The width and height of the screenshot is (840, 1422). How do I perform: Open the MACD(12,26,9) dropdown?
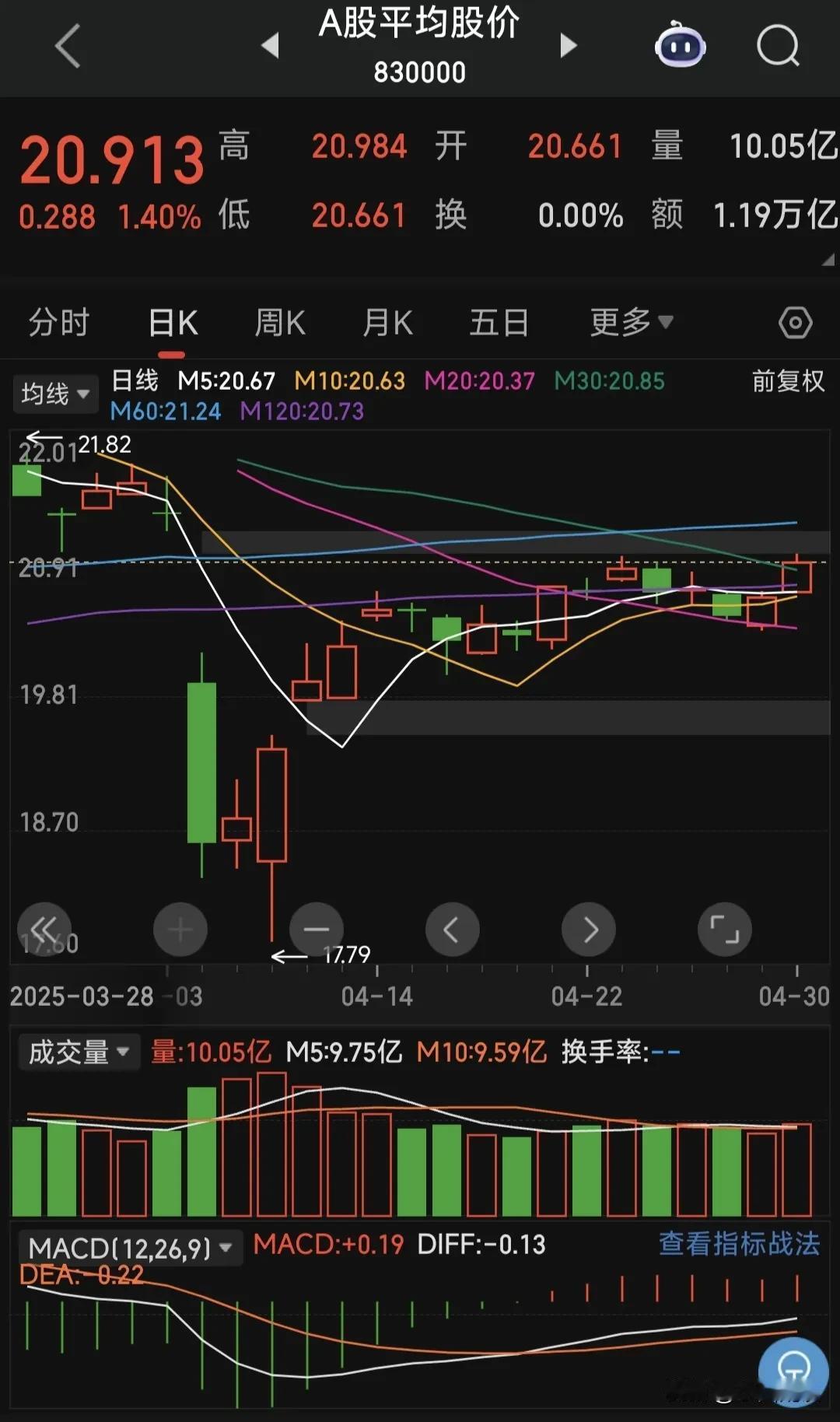[x=129, y=1247]
